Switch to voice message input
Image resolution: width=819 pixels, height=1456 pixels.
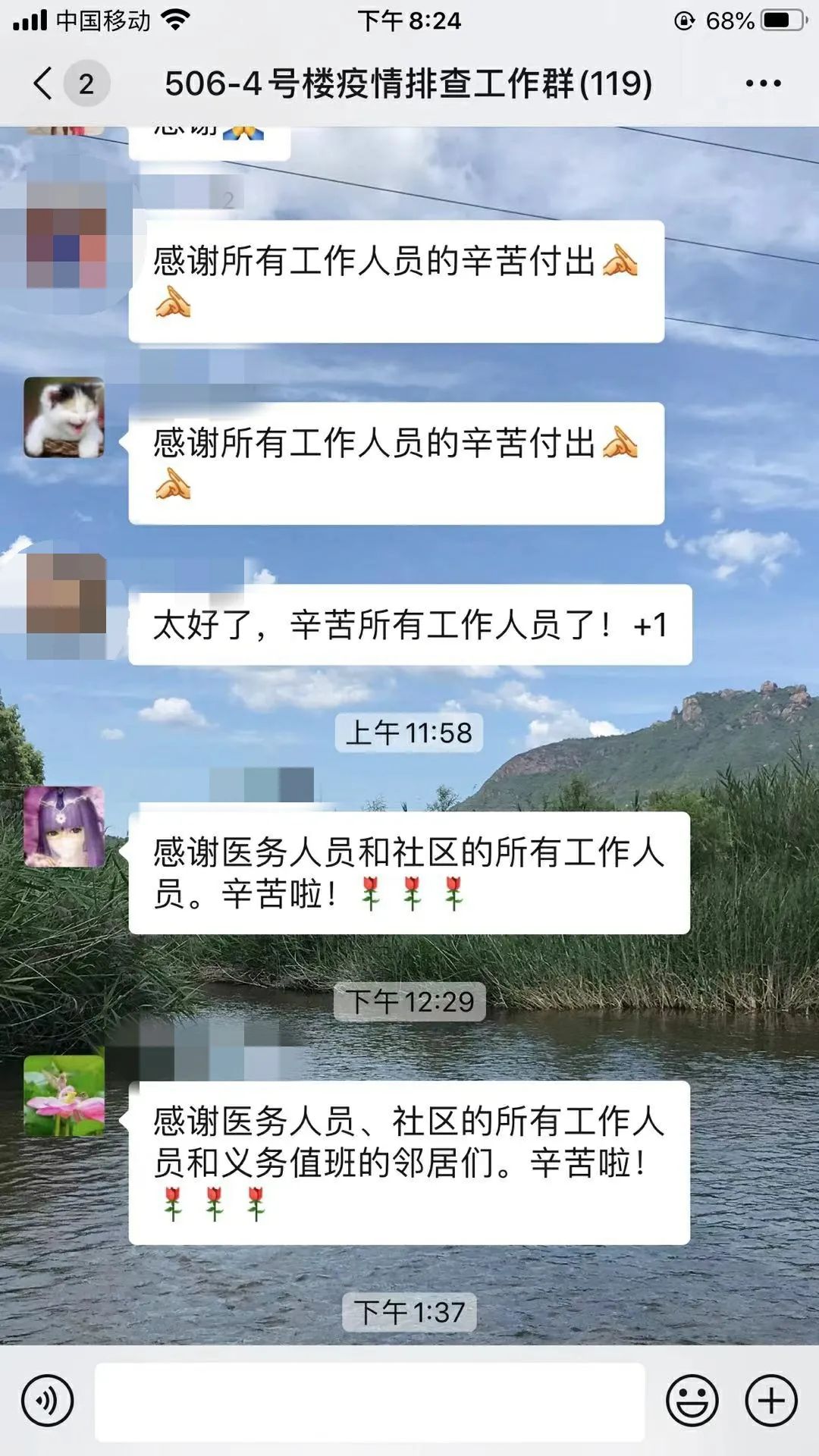pos(48,1401)
